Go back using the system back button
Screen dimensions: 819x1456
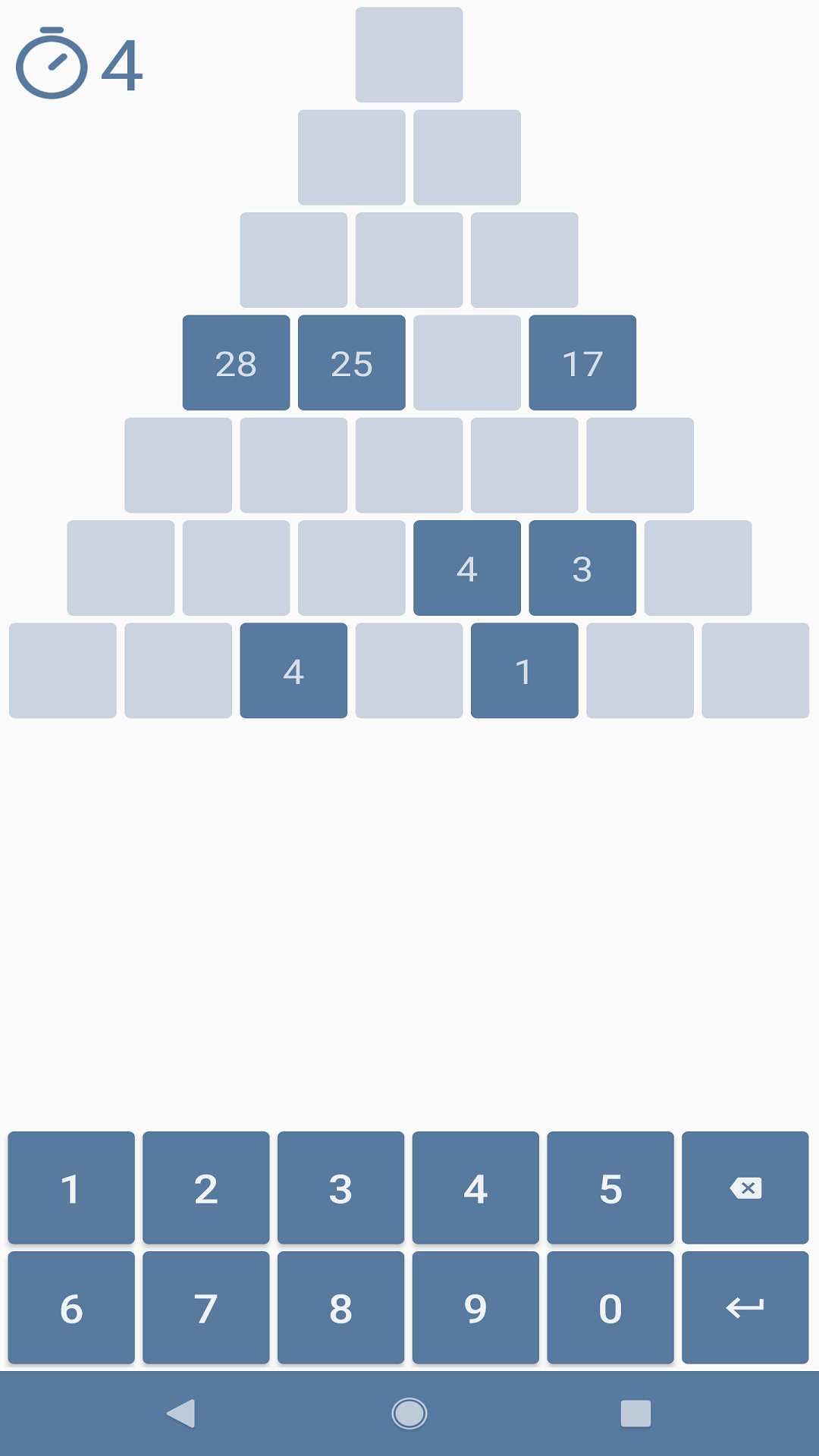pyautogui.click(x=181, y=1414)
